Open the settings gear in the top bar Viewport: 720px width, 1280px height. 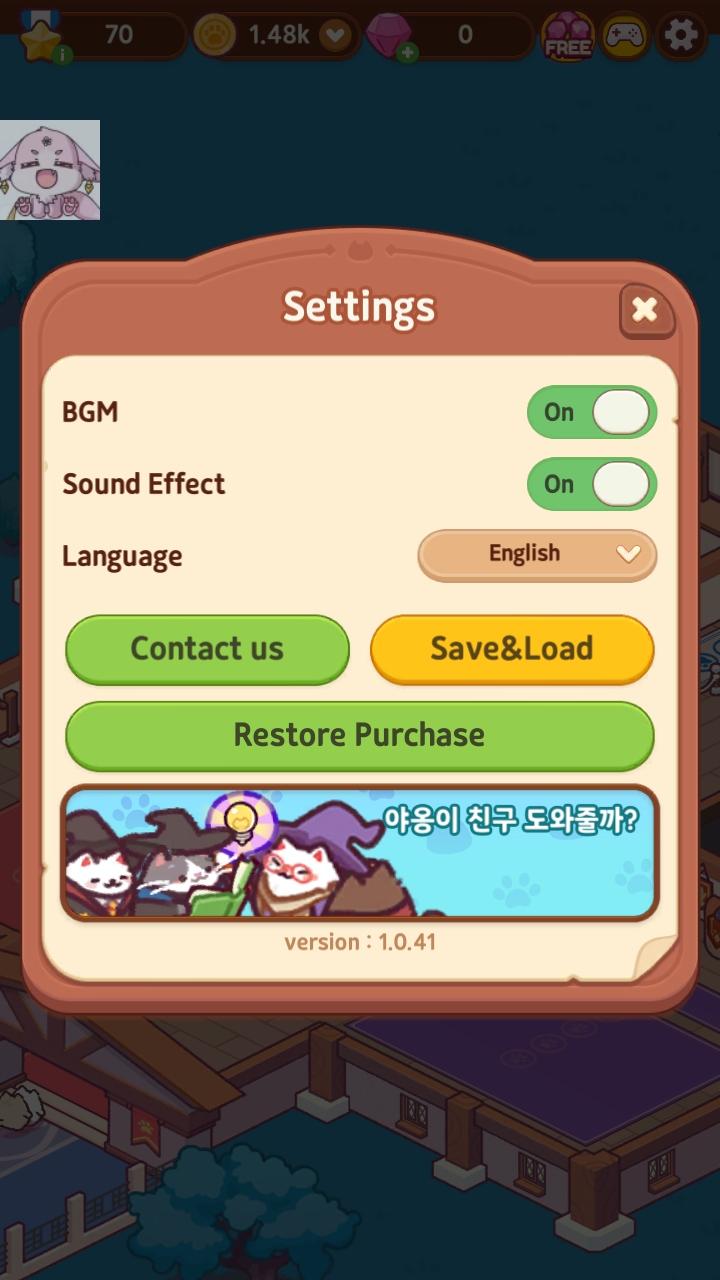pos(681,34)
